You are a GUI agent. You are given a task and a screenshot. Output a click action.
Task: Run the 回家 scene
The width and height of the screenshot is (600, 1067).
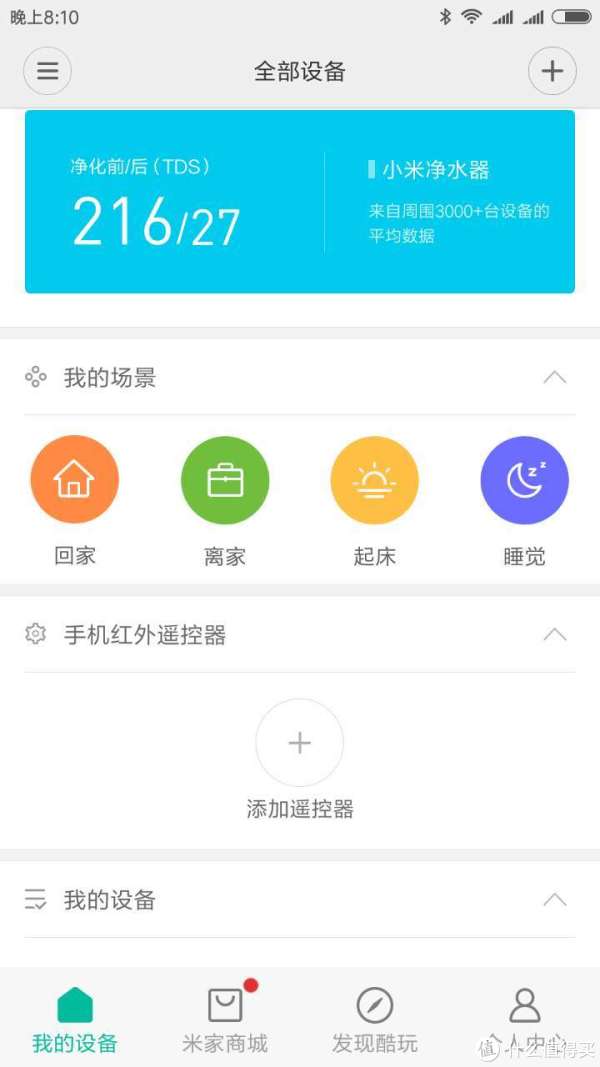click(75, 480)
